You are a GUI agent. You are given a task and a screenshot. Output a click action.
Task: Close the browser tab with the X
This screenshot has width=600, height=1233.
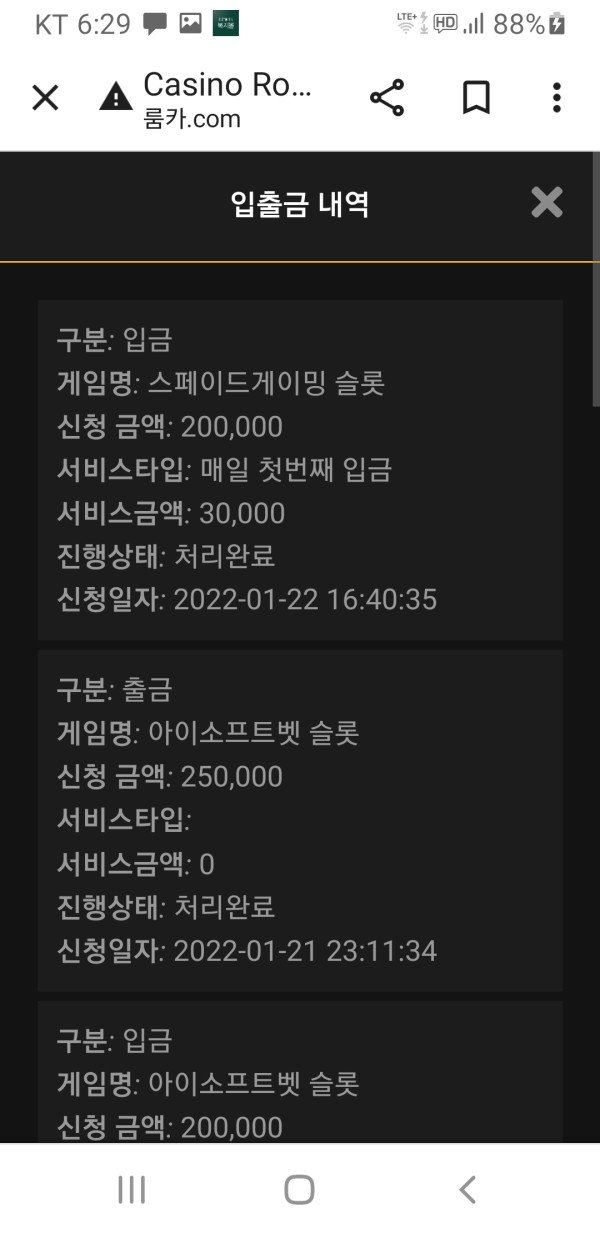pos(45,98)
